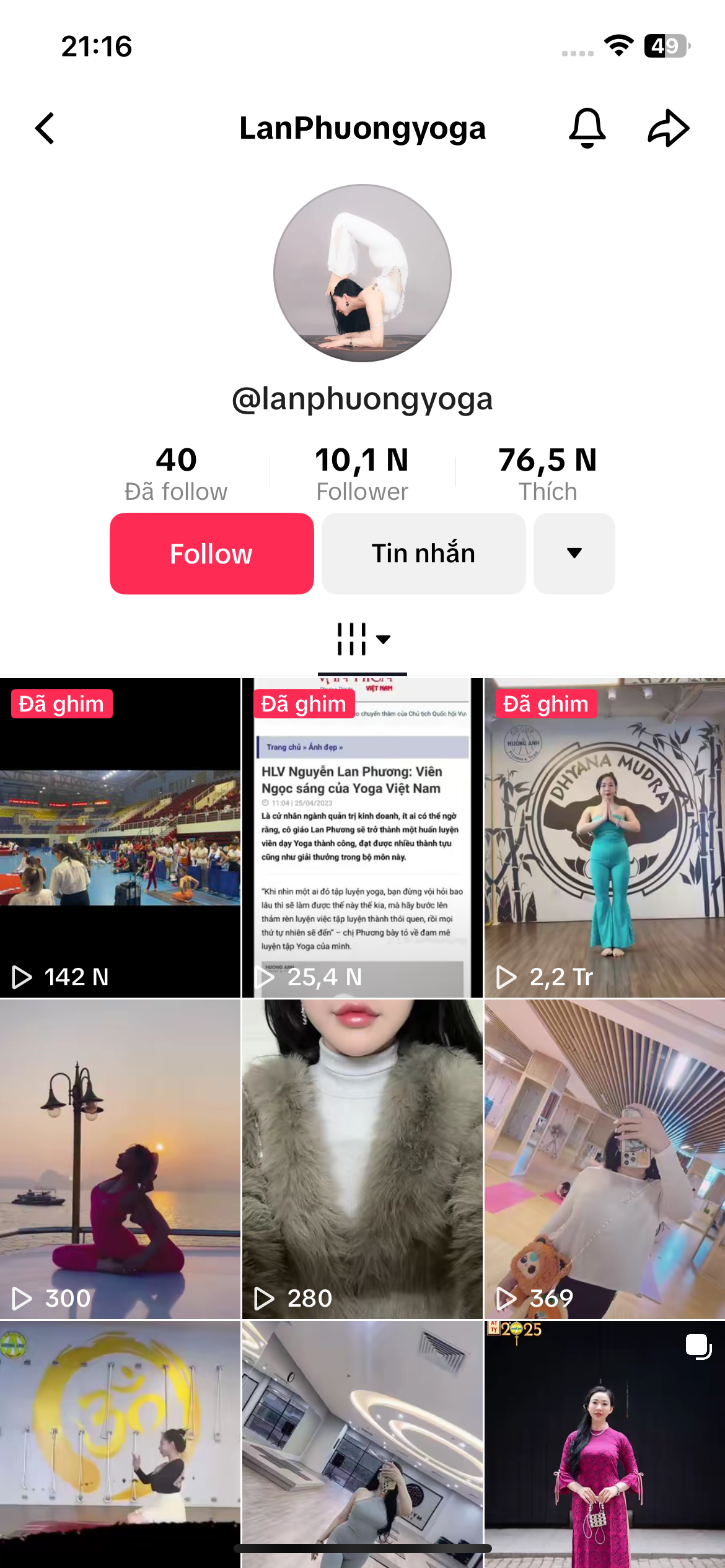Play the ceiling-light mirror selfie video
Viewport: 725px width, 1568px height.
pyautogui.click(x=362, y=1443)
